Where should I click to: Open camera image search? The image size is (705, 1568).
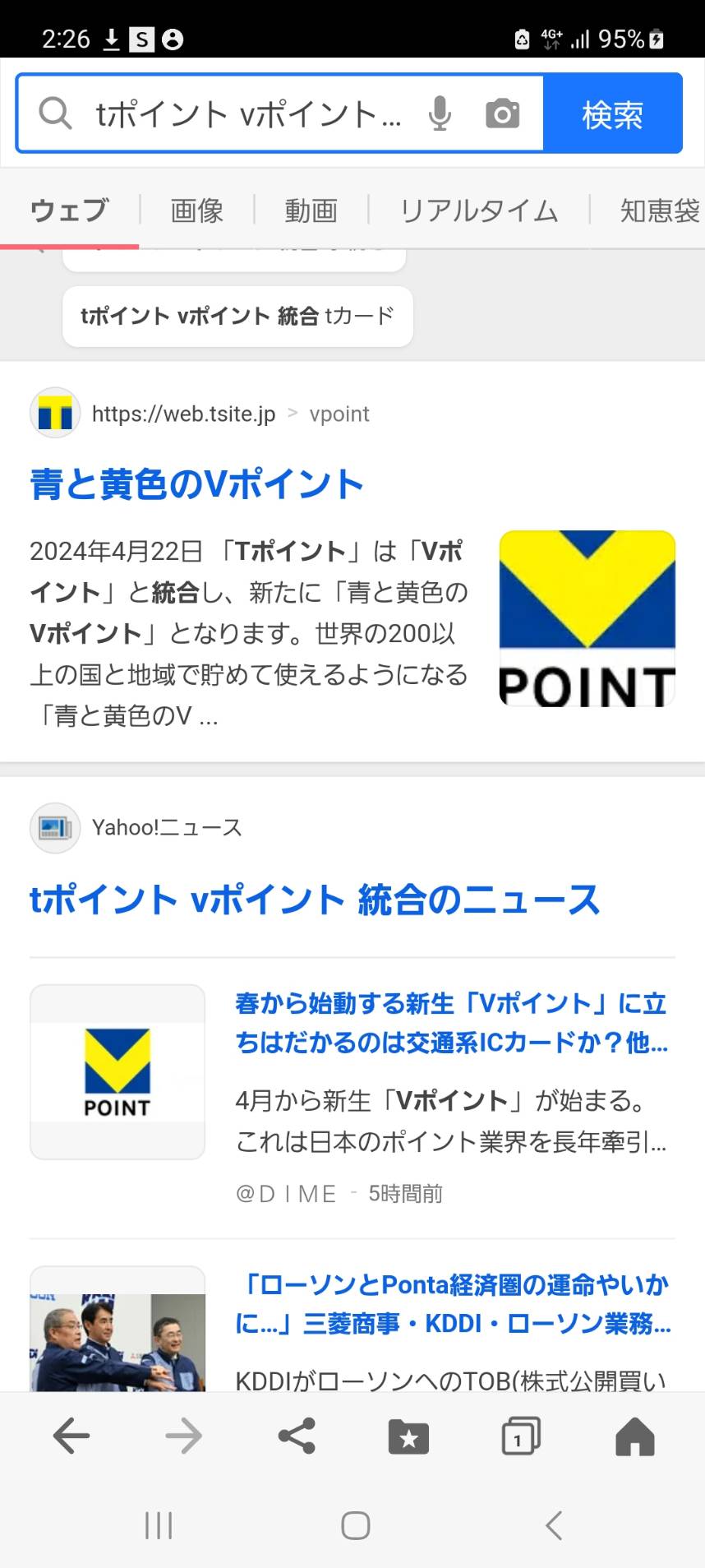click(x=502, y=113)
